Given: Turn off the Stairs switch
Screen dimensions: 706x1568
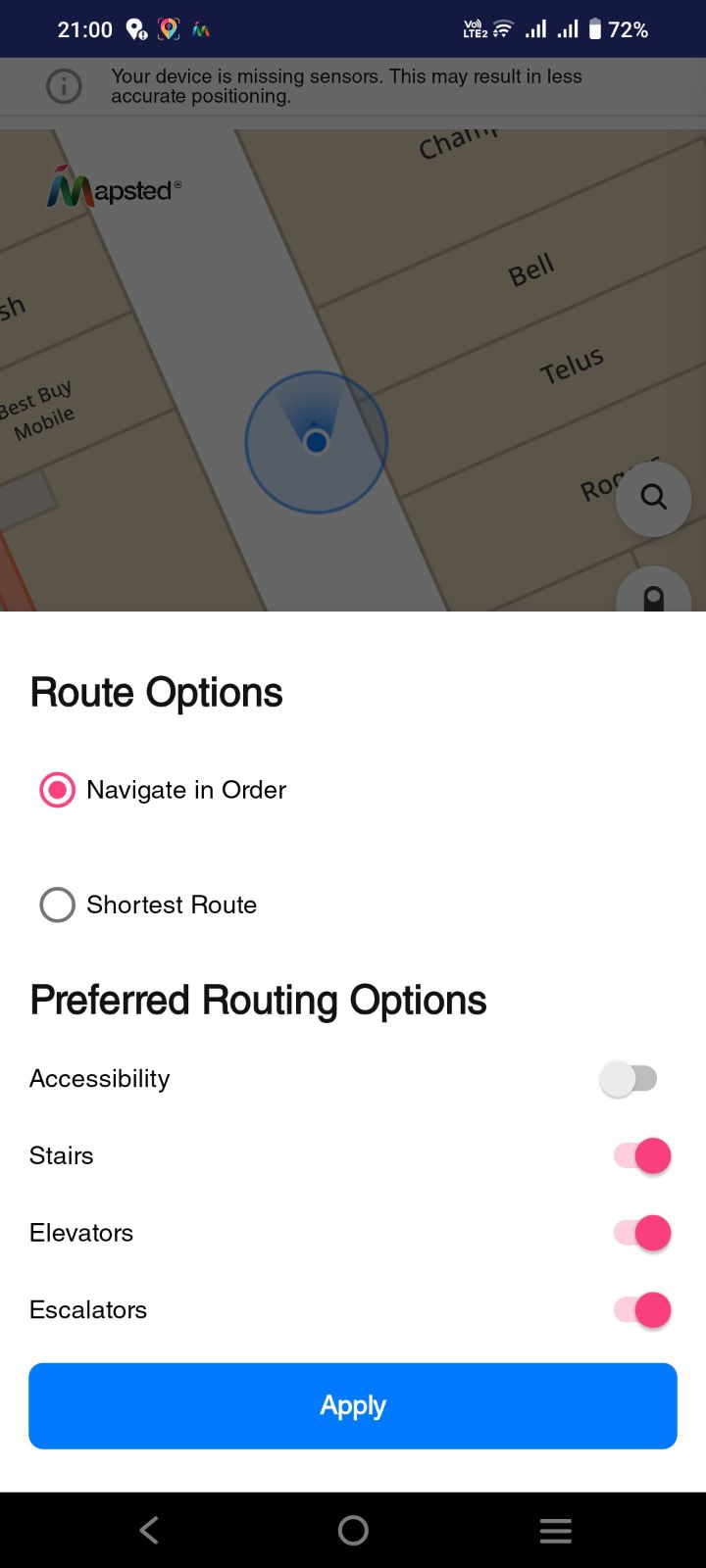Looking at the screenshot, I should tap(643, 1156).
